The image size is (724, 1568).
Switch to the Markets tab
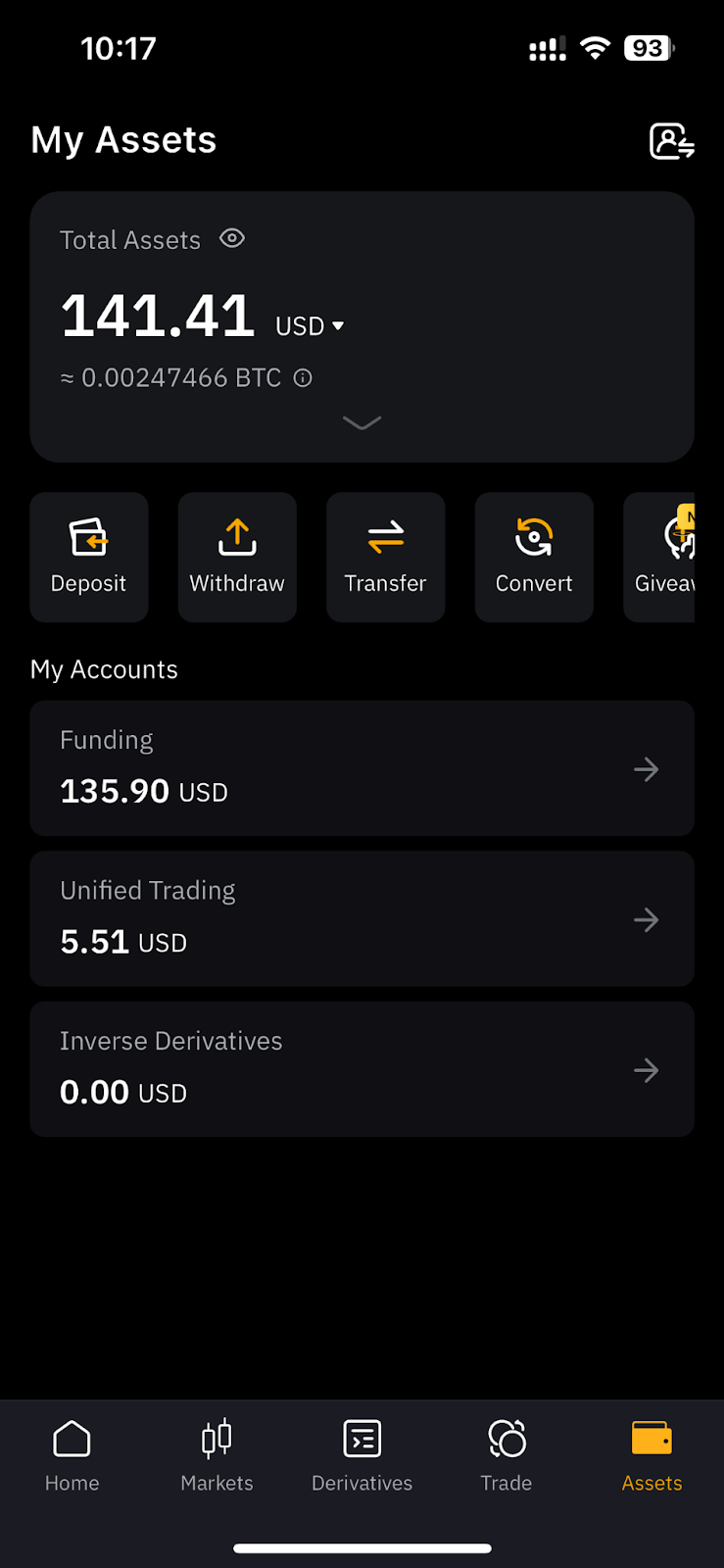pyautogui.click(x=217, y=1456)
